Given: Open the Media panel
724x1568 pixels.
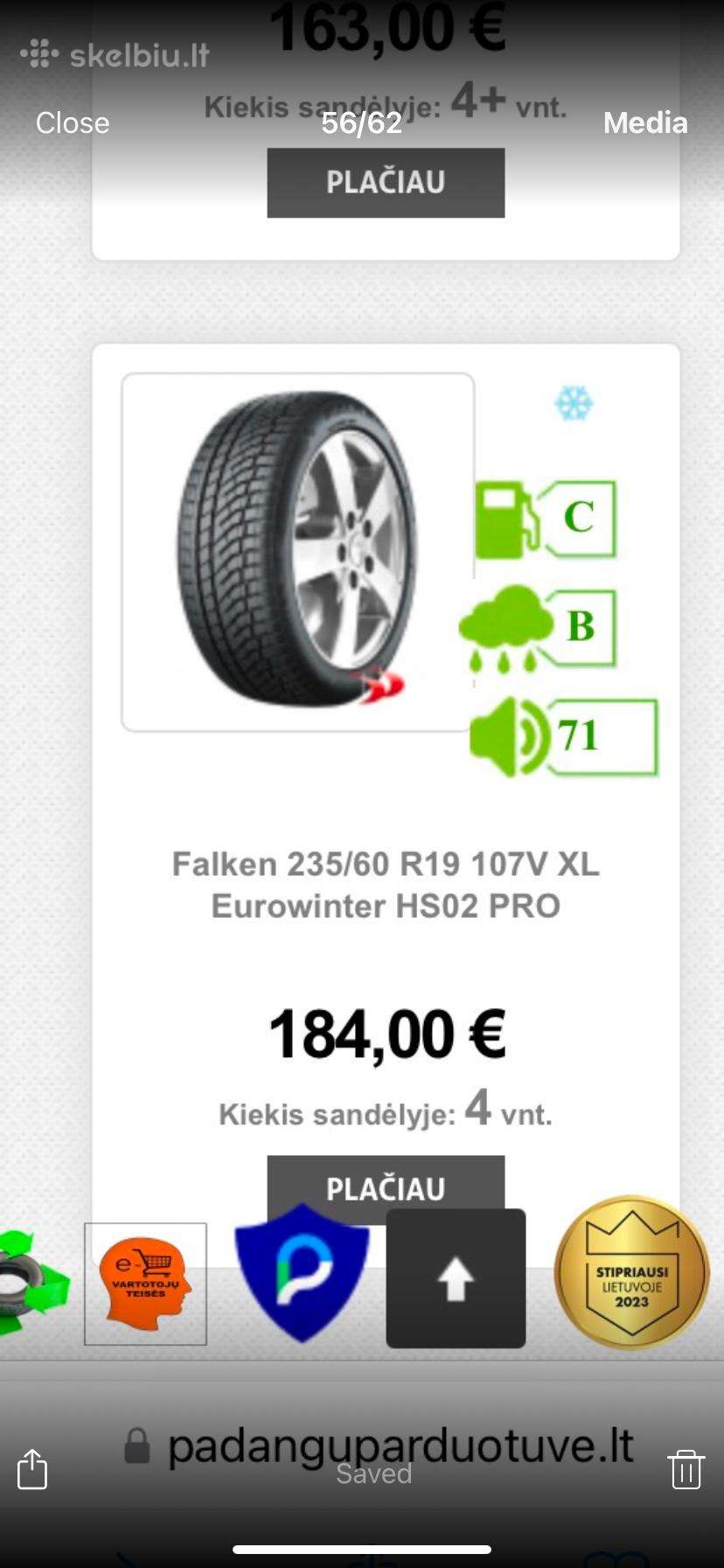Looking at the screenshot, I should point(644,122).
